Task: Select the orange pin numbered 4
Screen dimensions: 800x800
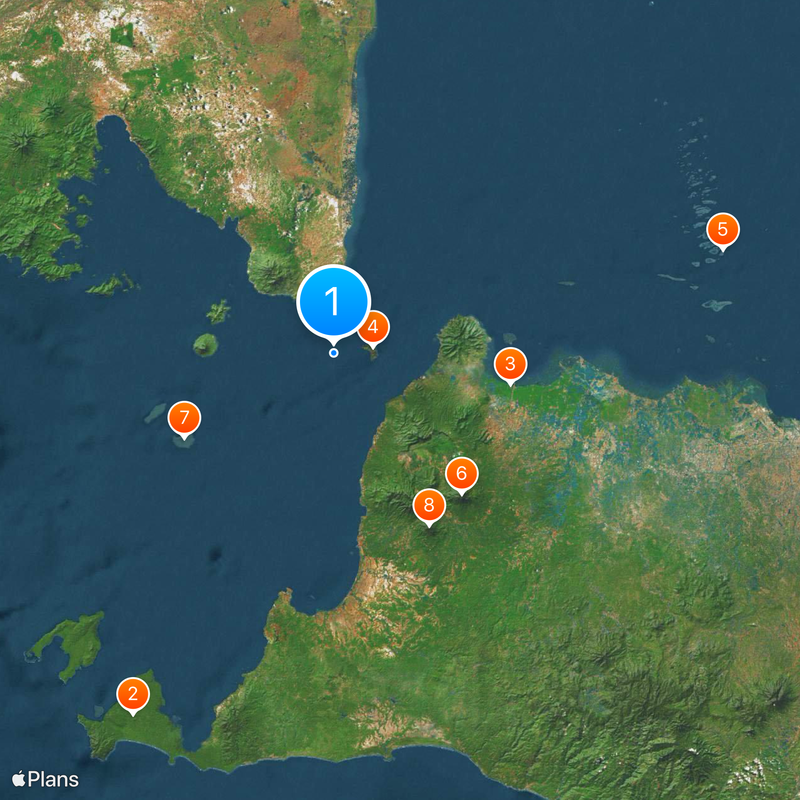Action: coord(376,326)
